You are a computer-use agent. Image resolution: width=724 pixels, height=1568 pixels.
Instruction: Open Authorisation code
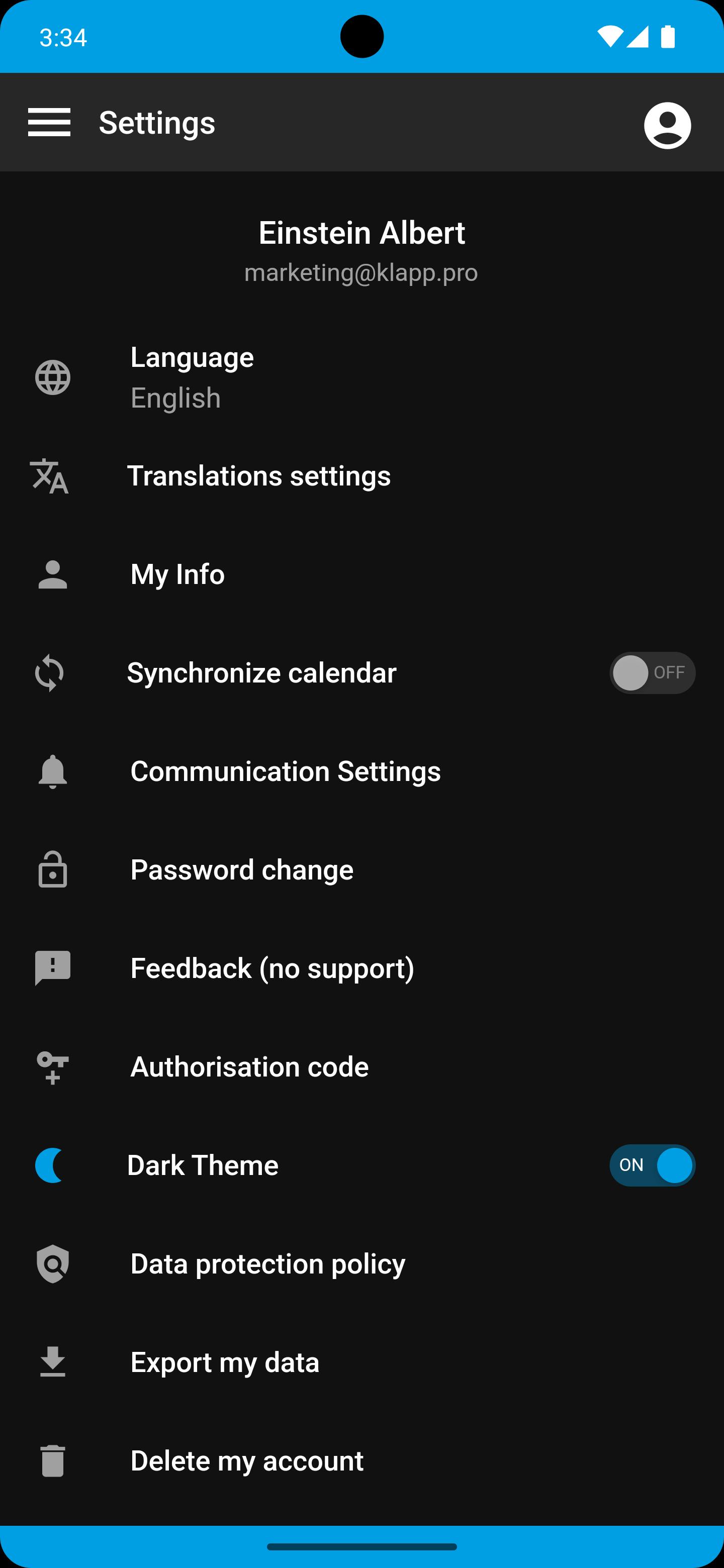coord(361,1067)
